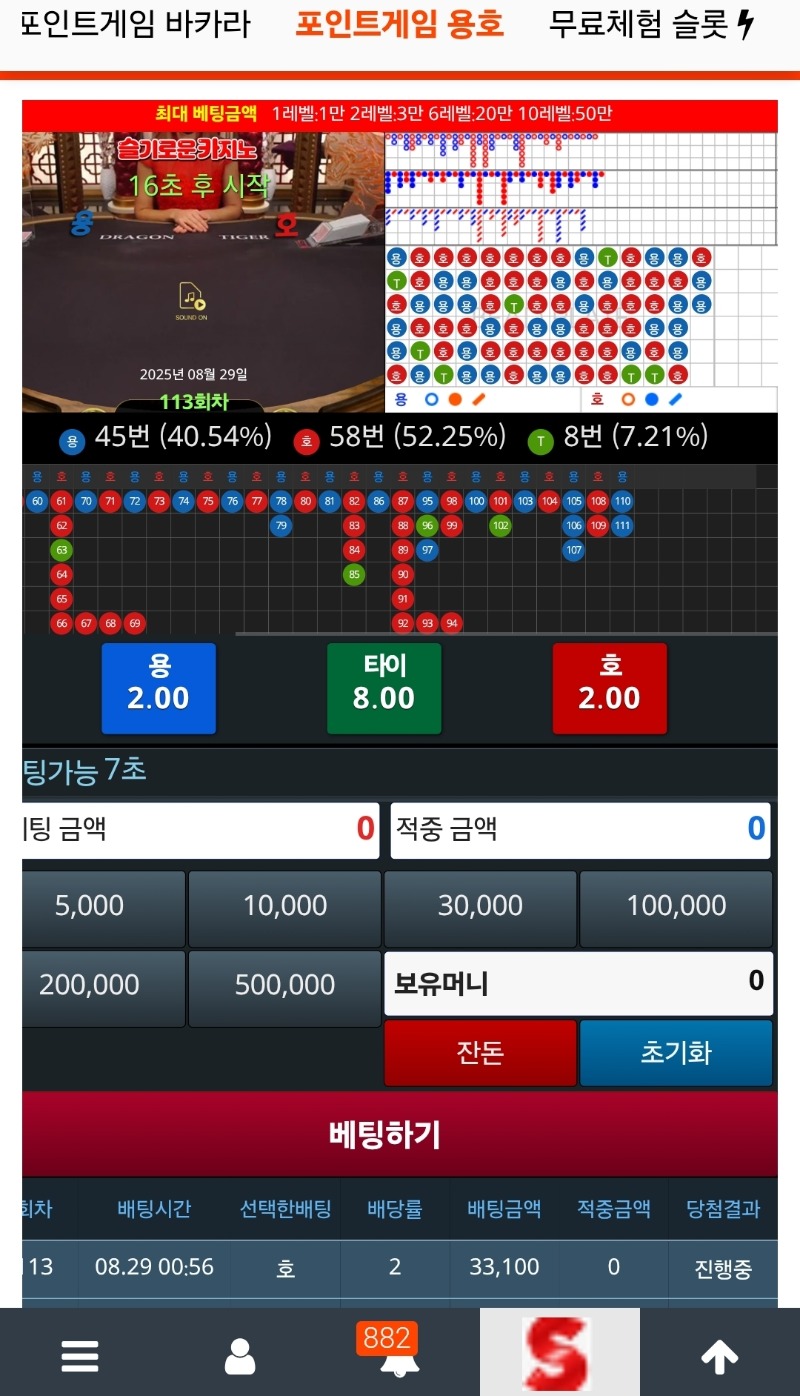Image resolution: width=800 pixels, height=1396 pixels.
Task: Open the user profile icon
Action: click(240, 1356)
